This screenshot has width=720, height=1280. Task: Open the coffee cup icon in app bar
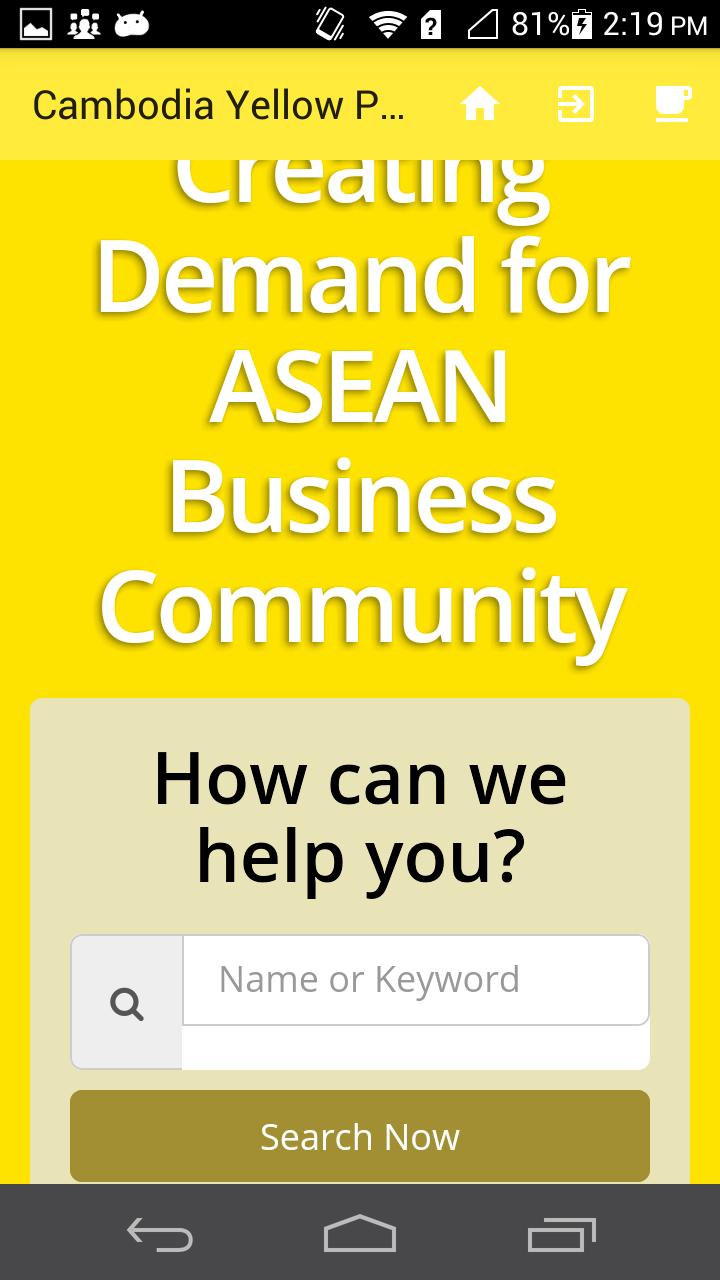tap(672, 104)
